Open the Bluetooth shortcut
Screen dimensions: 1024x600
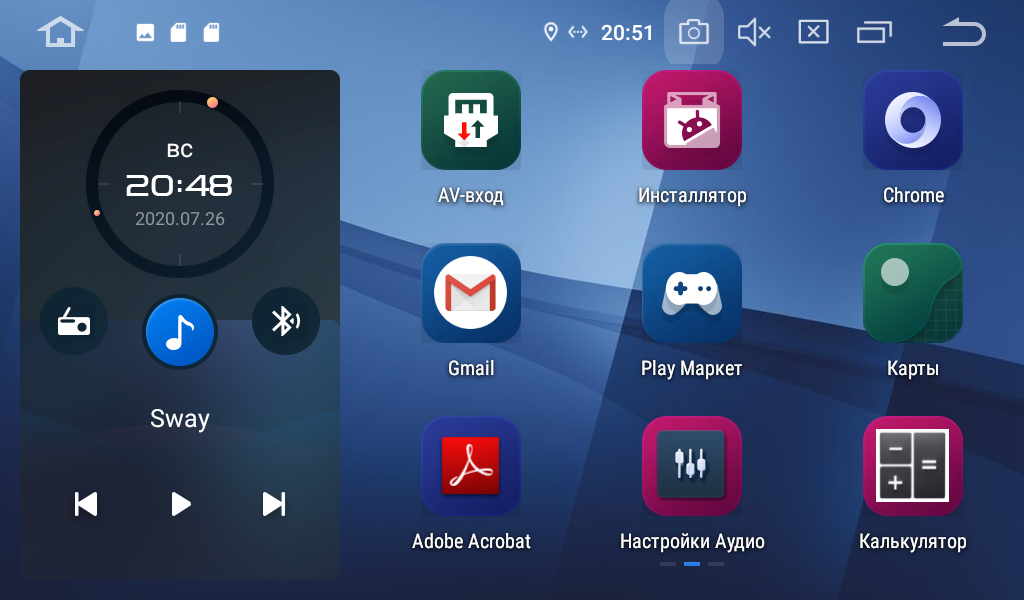click(x=285, y=322)
